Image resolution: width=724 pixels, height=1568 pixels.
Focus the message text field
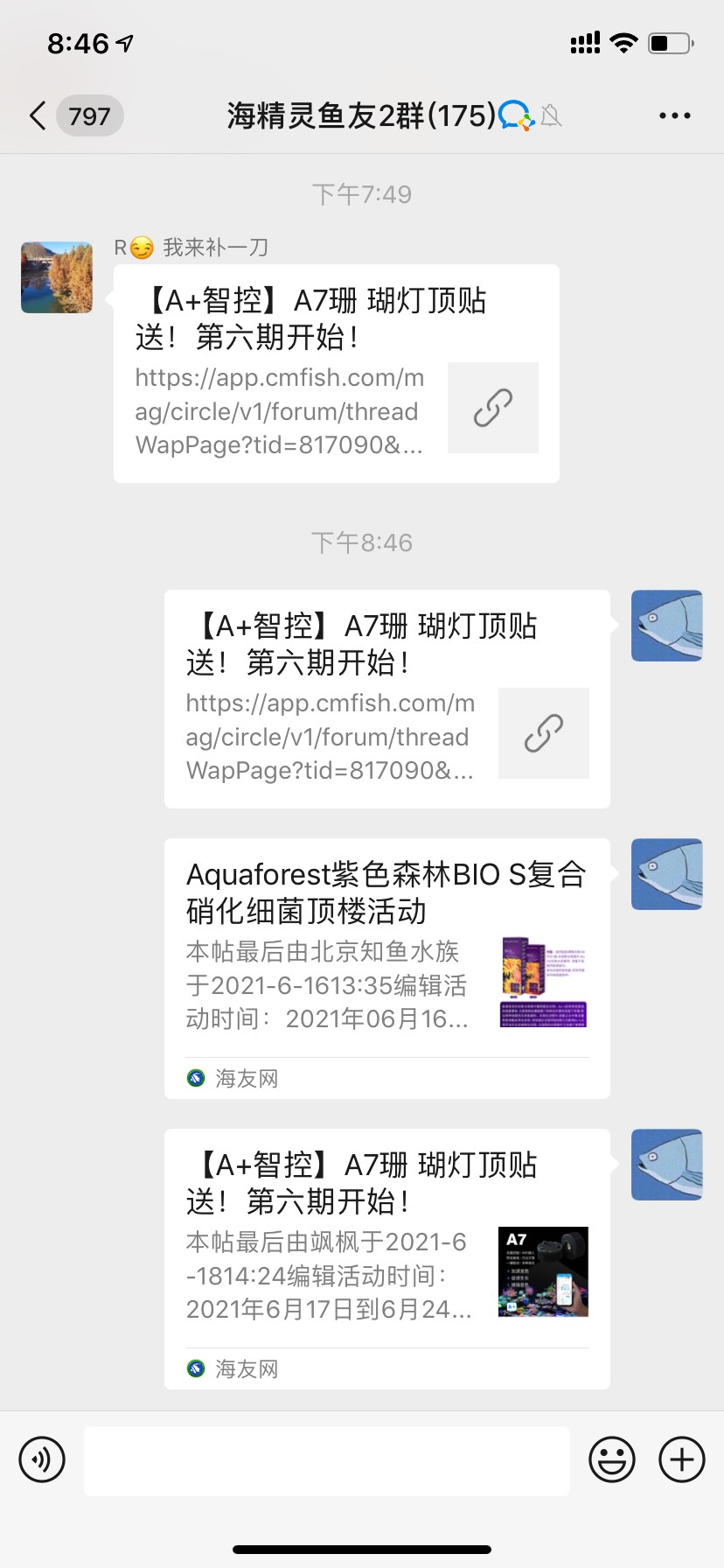(x=326, y=1459)
